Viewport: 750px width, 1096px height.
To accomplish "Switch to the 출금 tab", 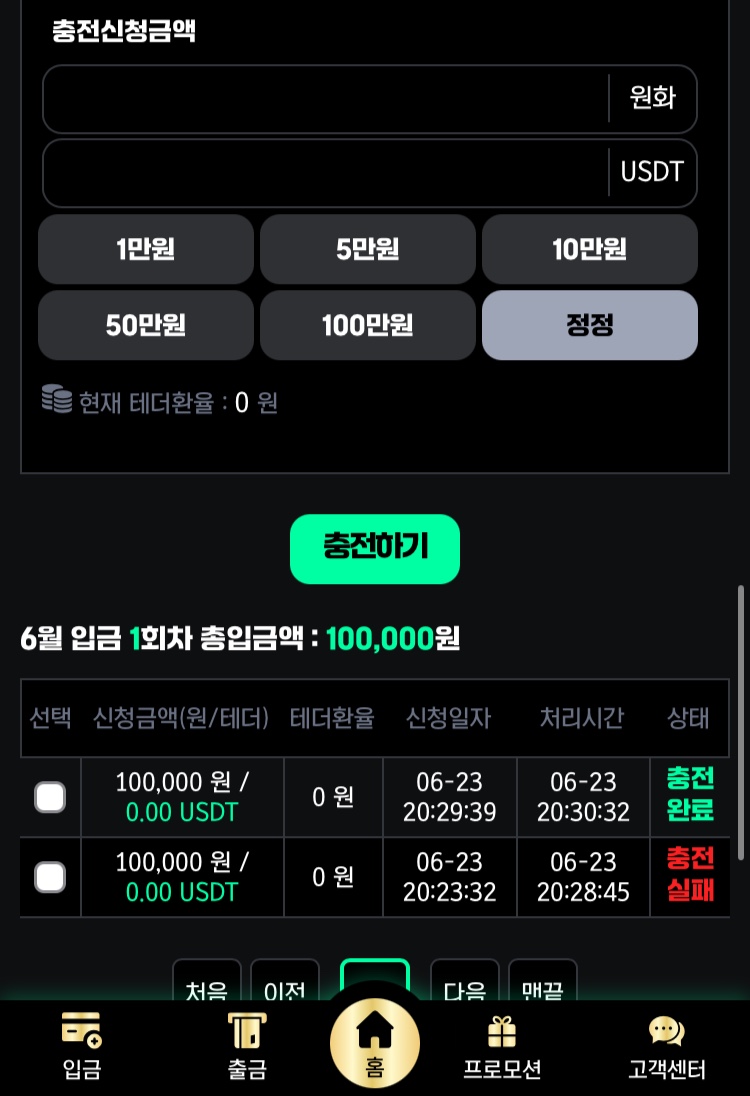I will pos(247,1047).
